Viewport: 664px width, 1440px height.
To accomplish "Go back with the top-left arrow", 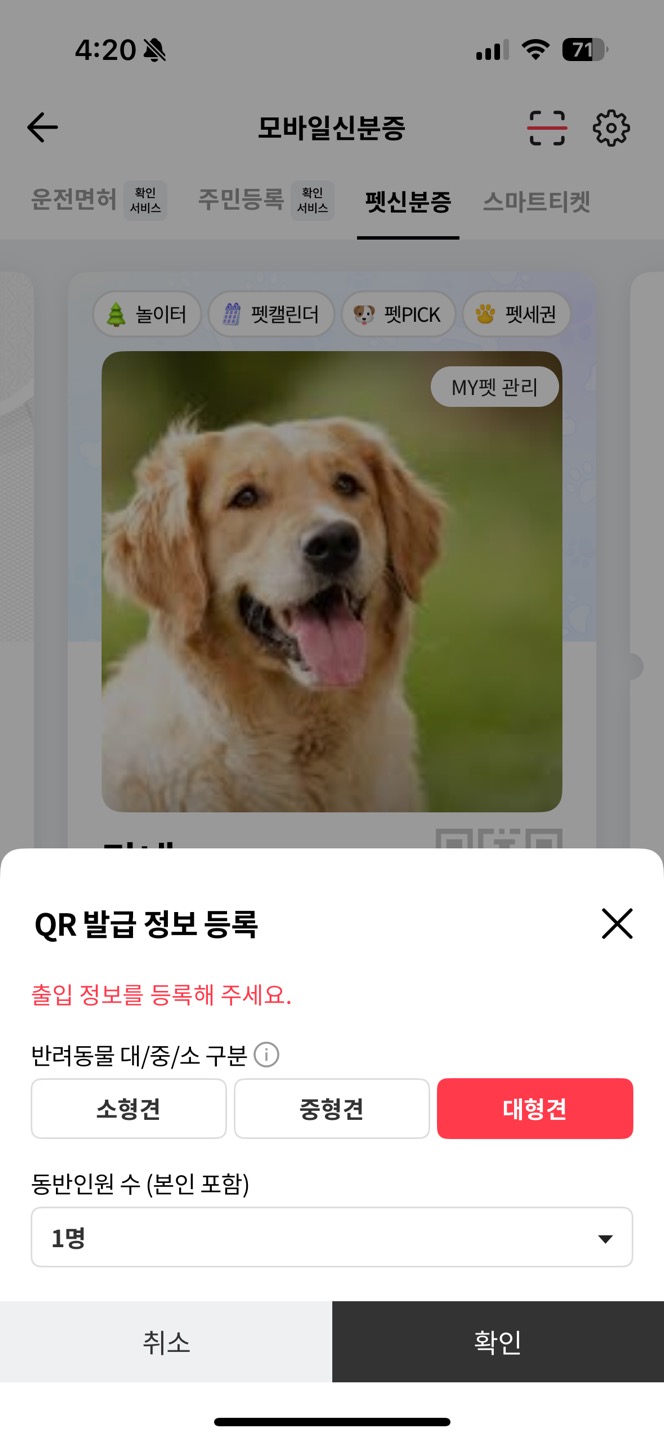I will (42, 127).
